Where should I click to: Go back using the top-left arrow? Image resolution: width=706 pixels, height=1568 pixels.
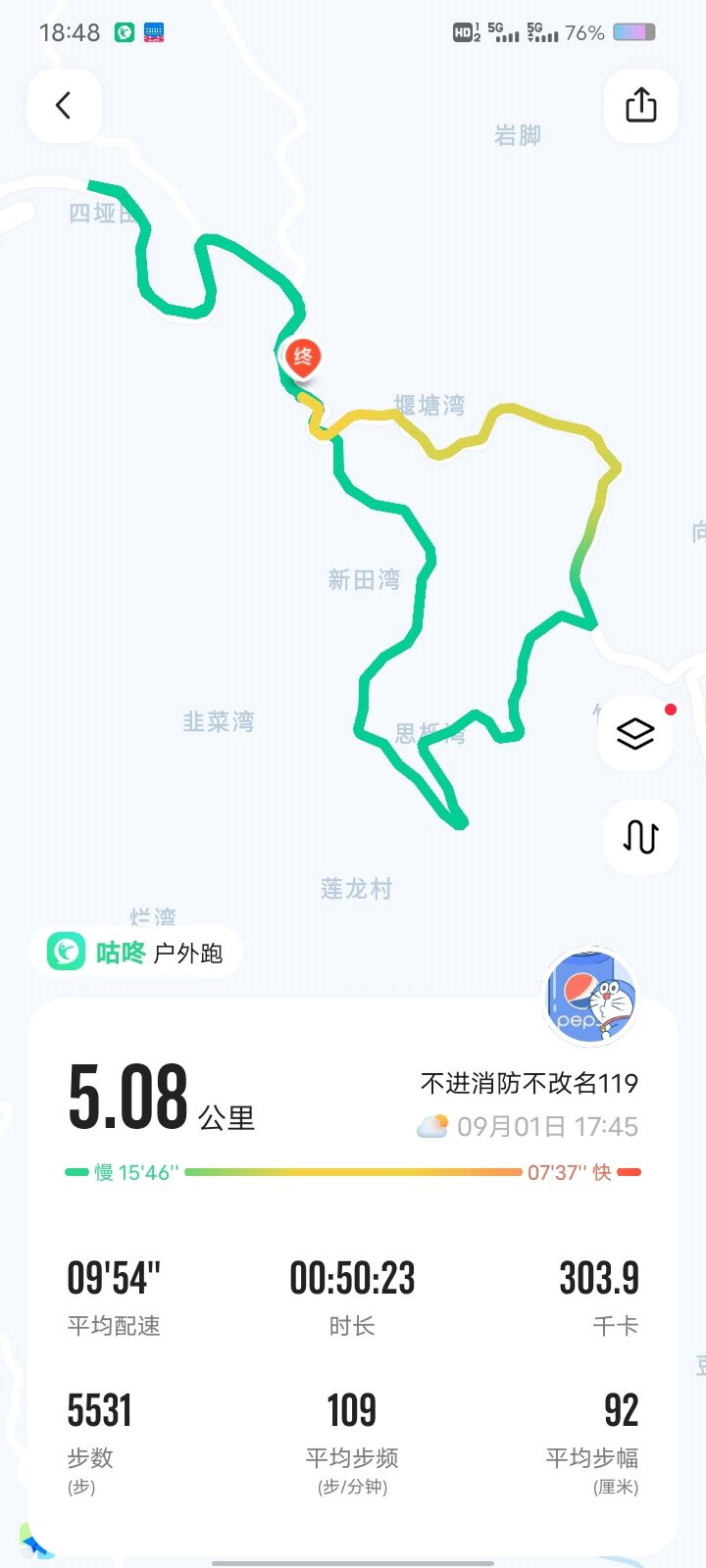click(64, 106)
